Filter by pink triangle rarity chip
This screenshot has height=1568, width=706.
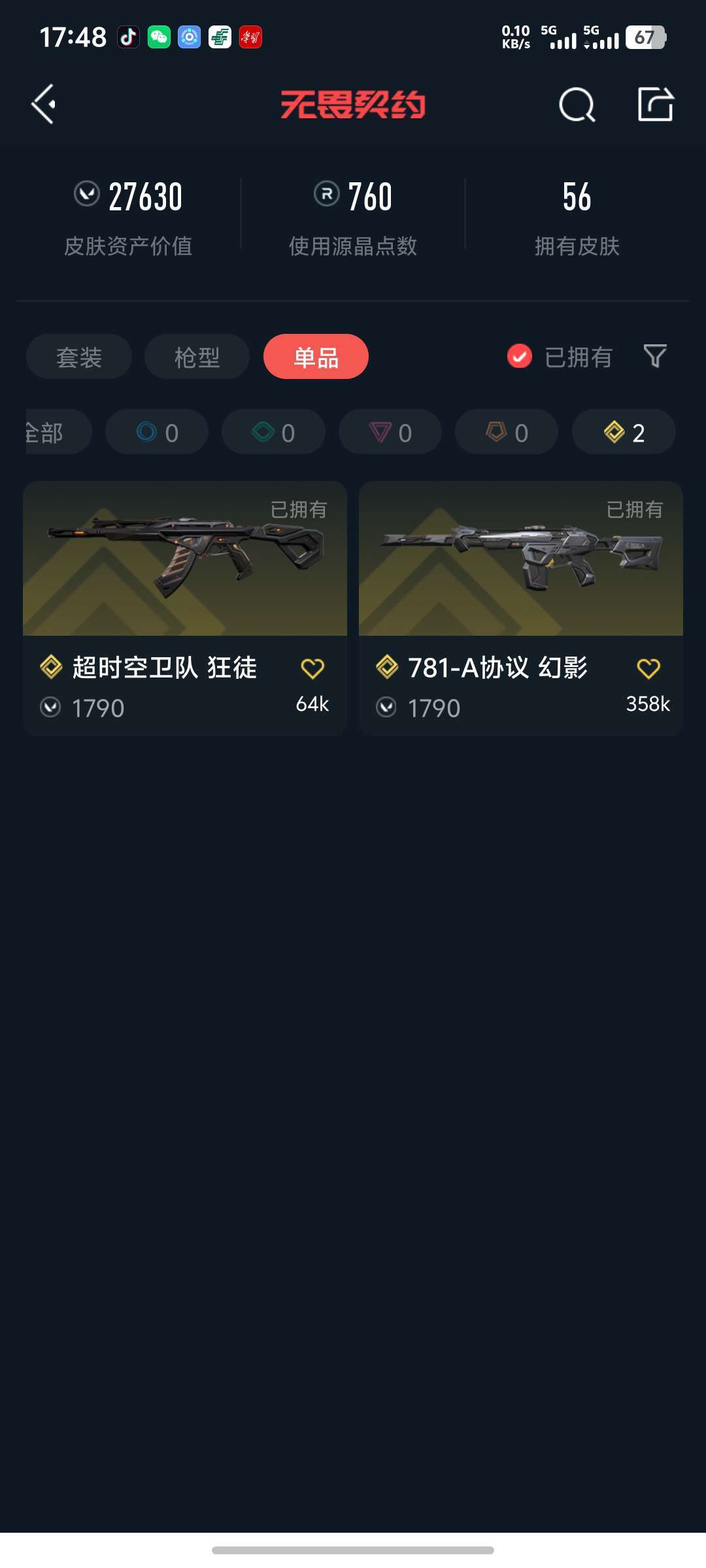(x=390, y=432)
